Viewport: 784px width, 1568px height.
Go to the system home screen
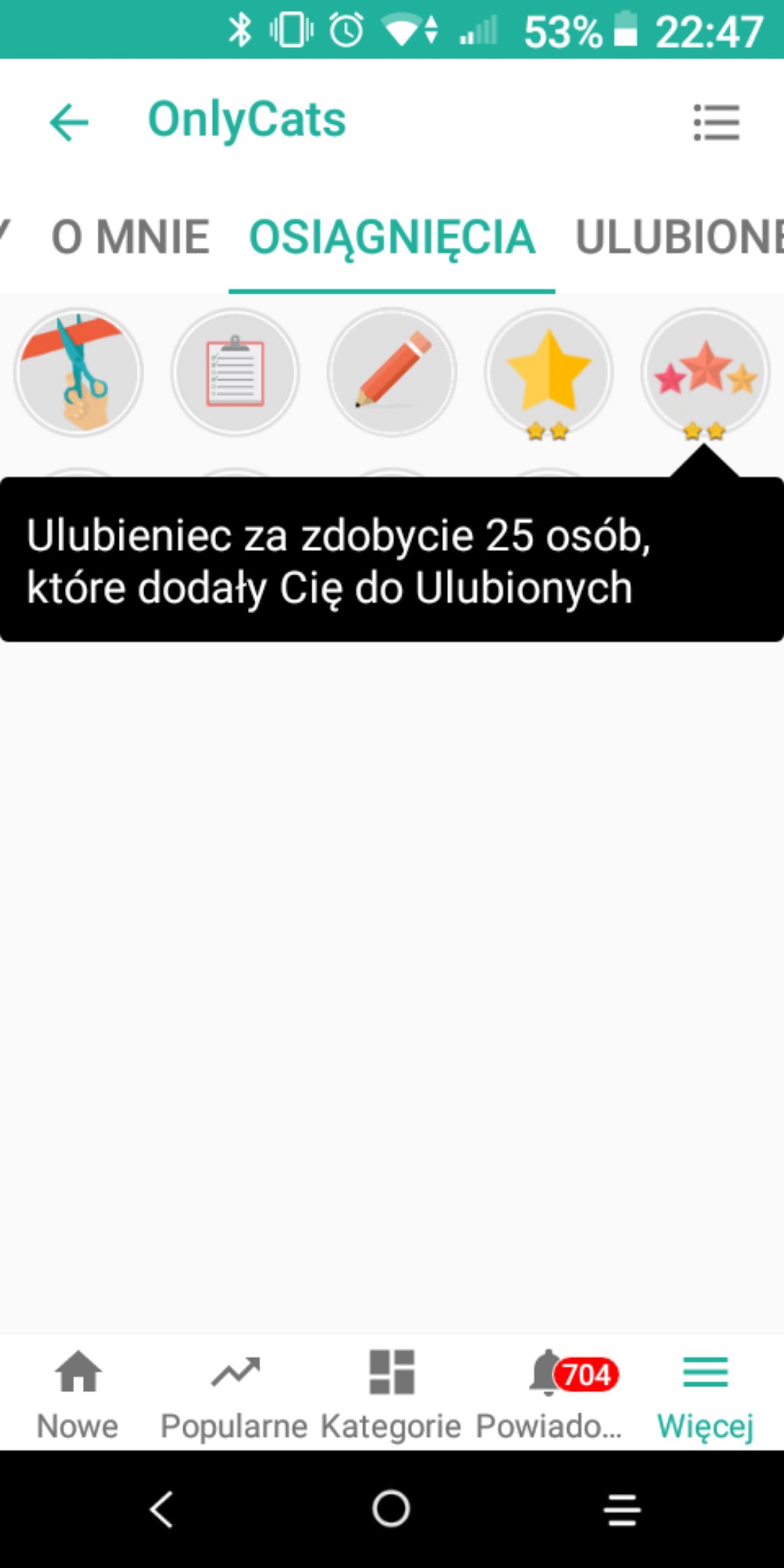click(391, 1509)
